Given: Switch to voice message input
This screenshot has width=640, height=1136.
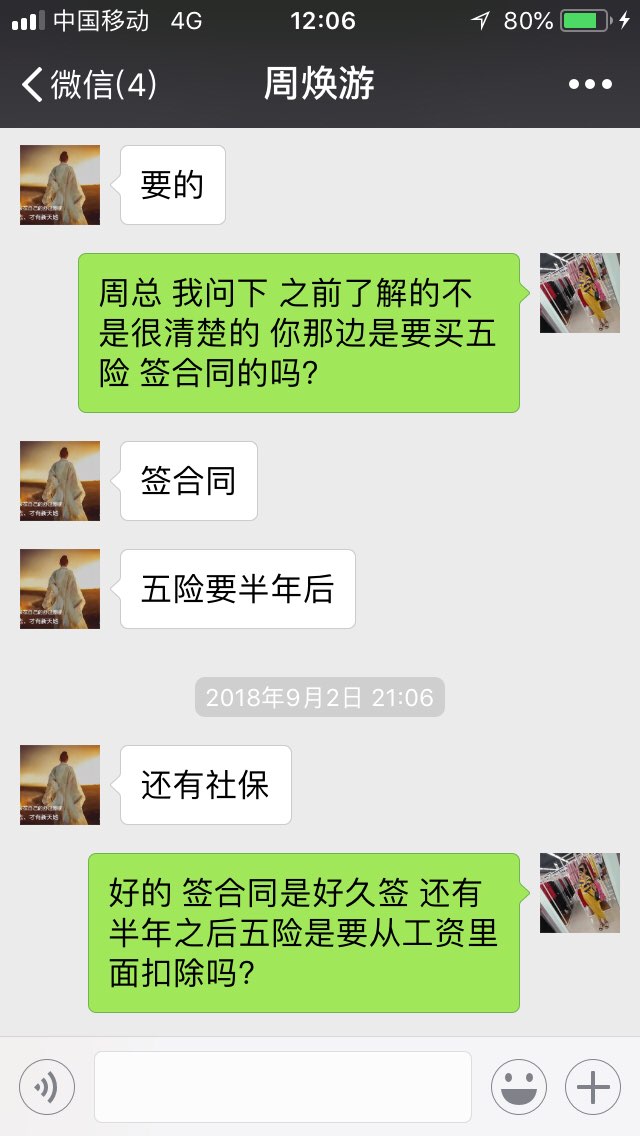Looking at the screenshot, I should point(47,1086).
